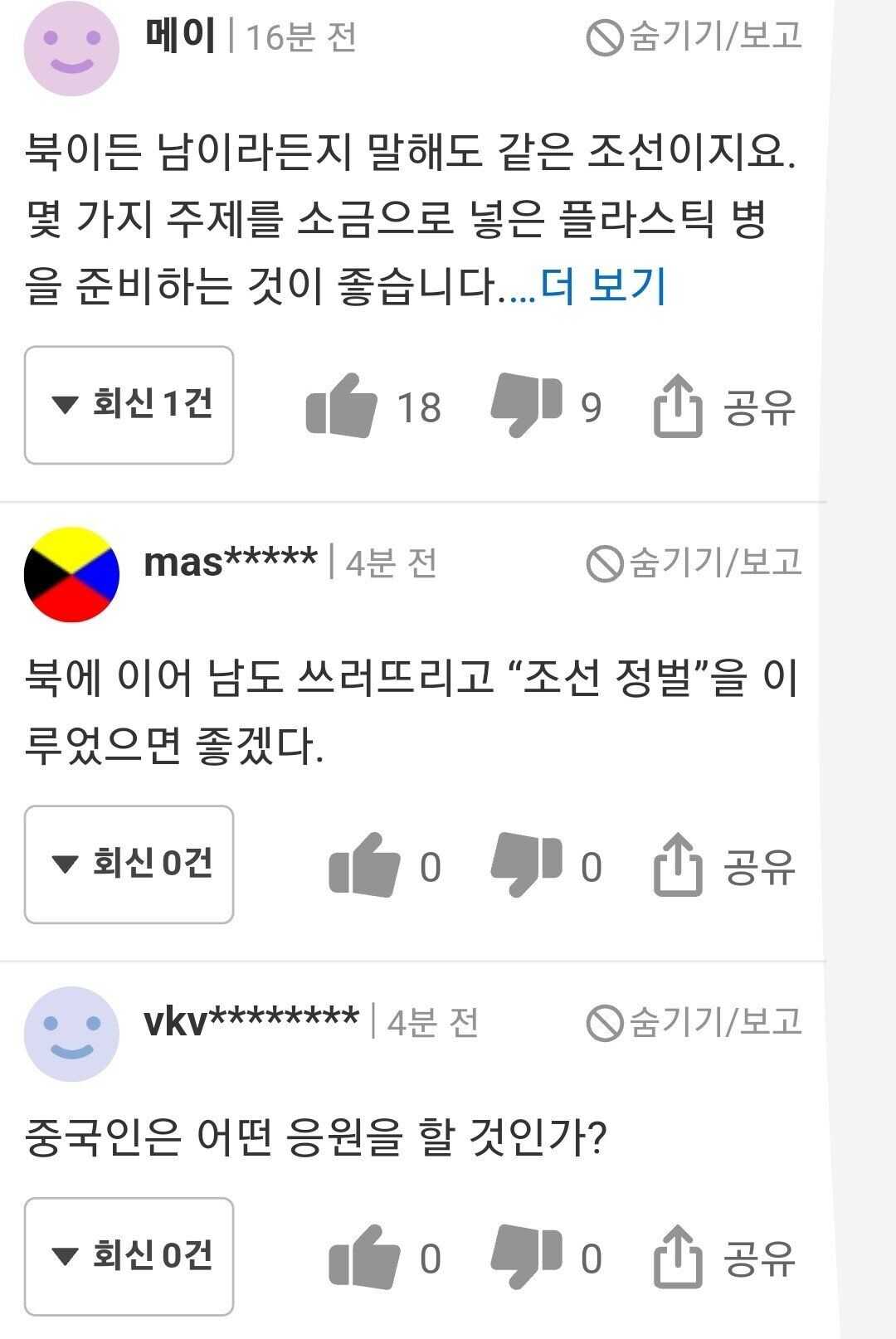Hide or report the mas***** comment
The width and height of the screenshot is (896, 1339).
[x=694, y=563]
